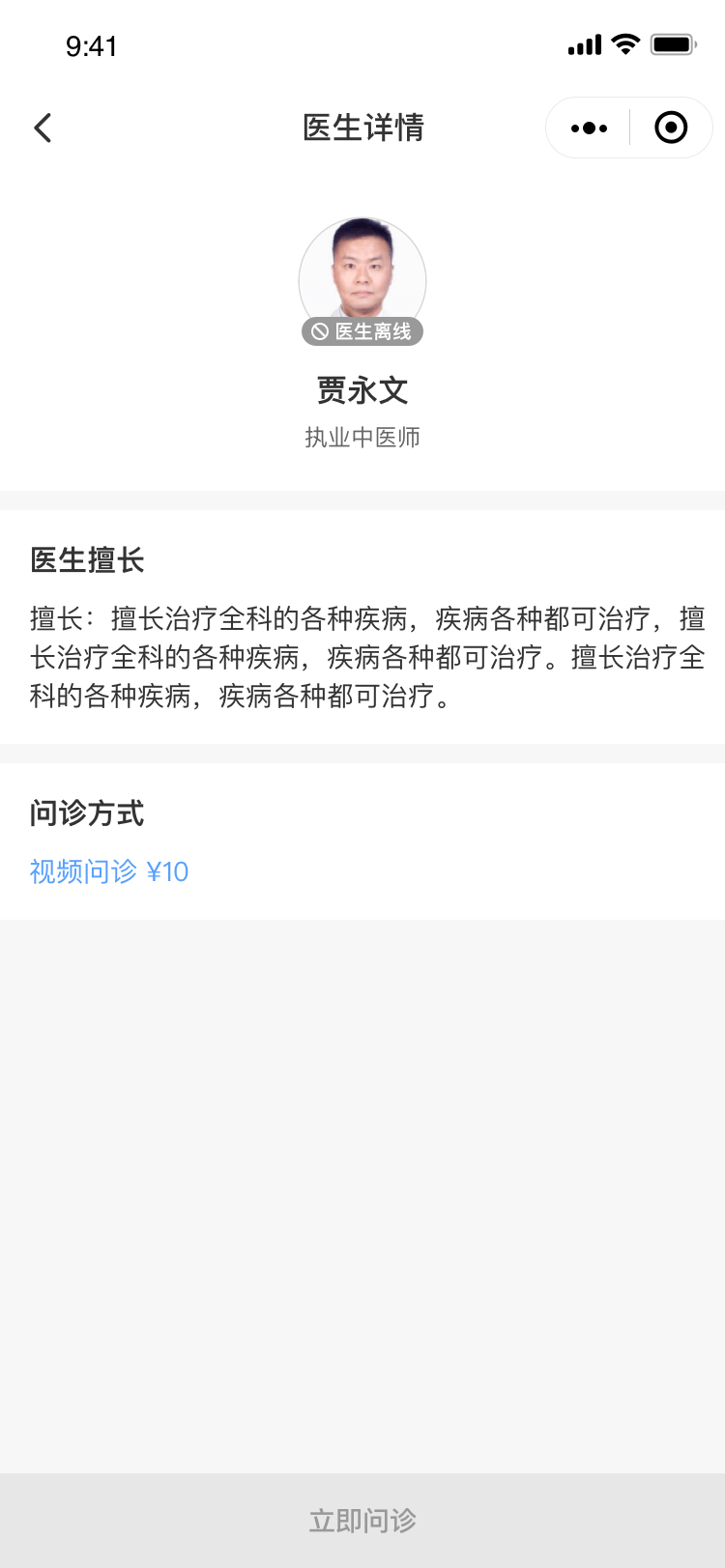The width and height of the screenshot is (725, 1568).
Task: Select 视频问诊 ¥10 consultation option
Action: (x=109, y=871)
